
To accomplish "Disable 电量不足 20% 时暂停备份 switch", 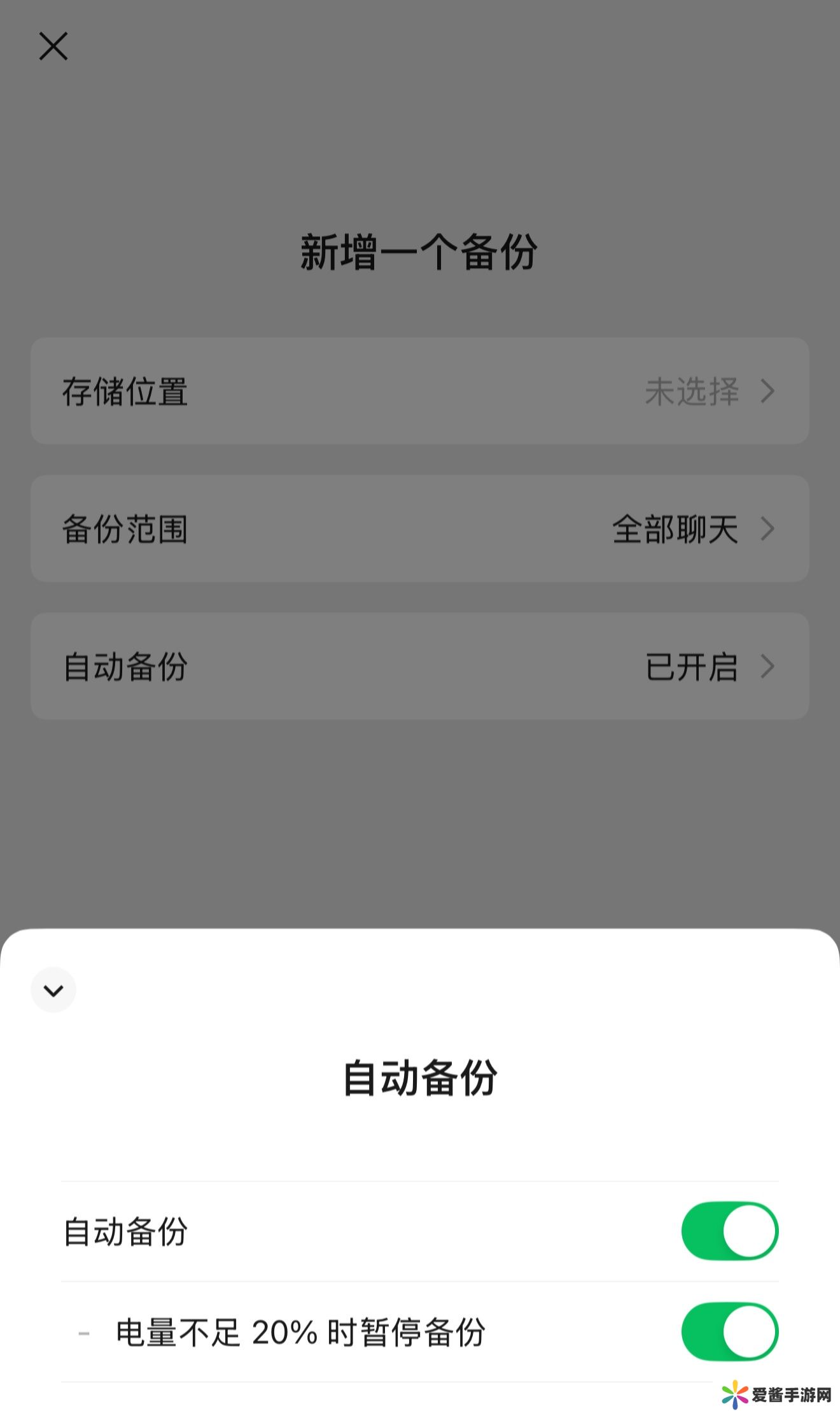I will (x=729, y=1331).
